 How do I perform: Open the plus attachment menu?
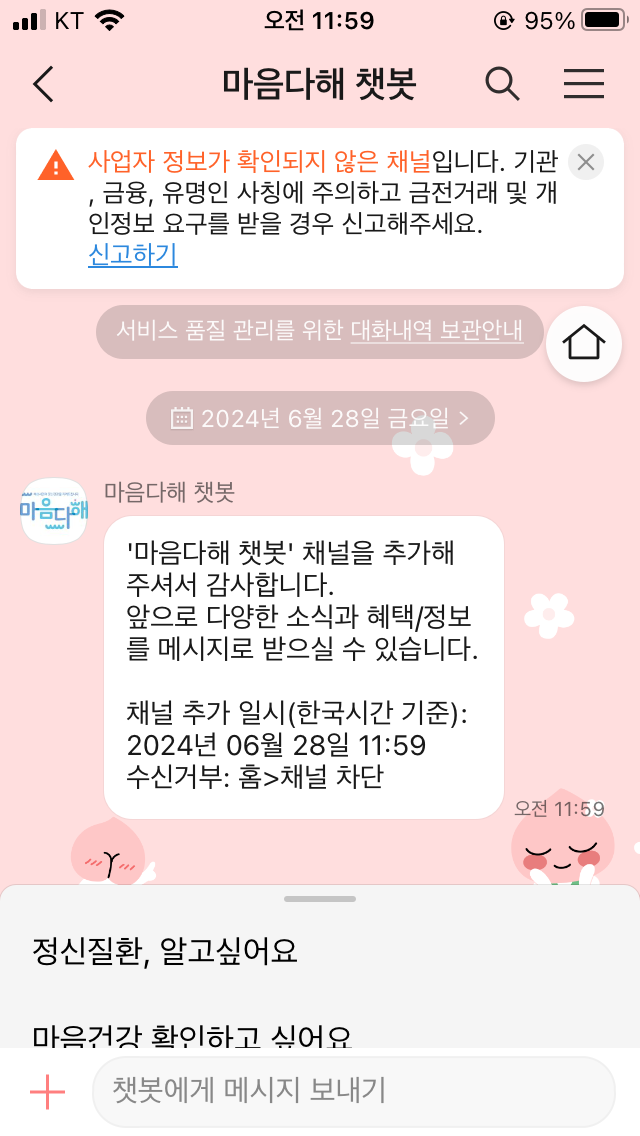tap(47, 1092)
